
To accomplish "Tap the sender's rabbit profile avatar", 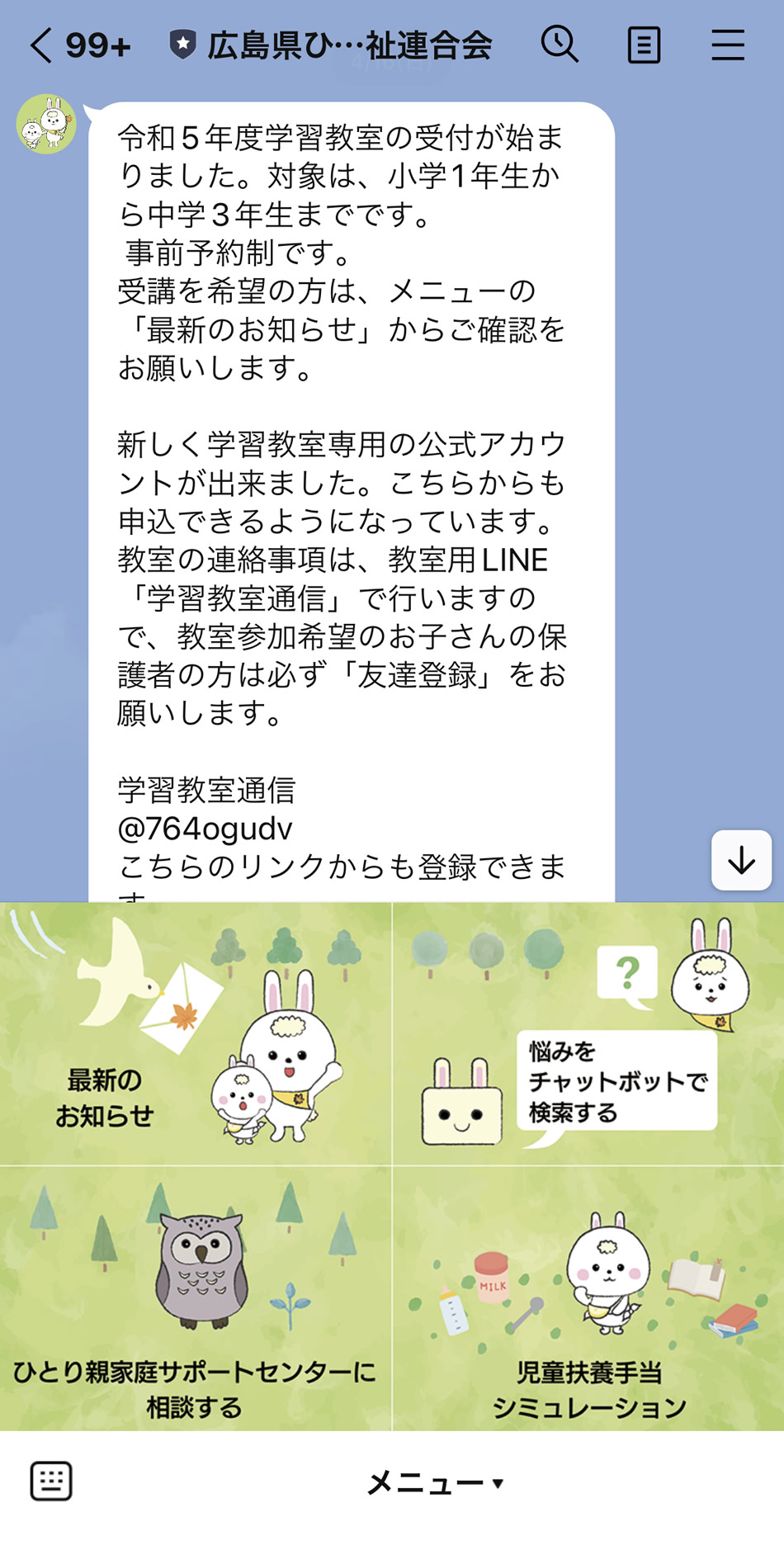I will [x=46, y=124].
